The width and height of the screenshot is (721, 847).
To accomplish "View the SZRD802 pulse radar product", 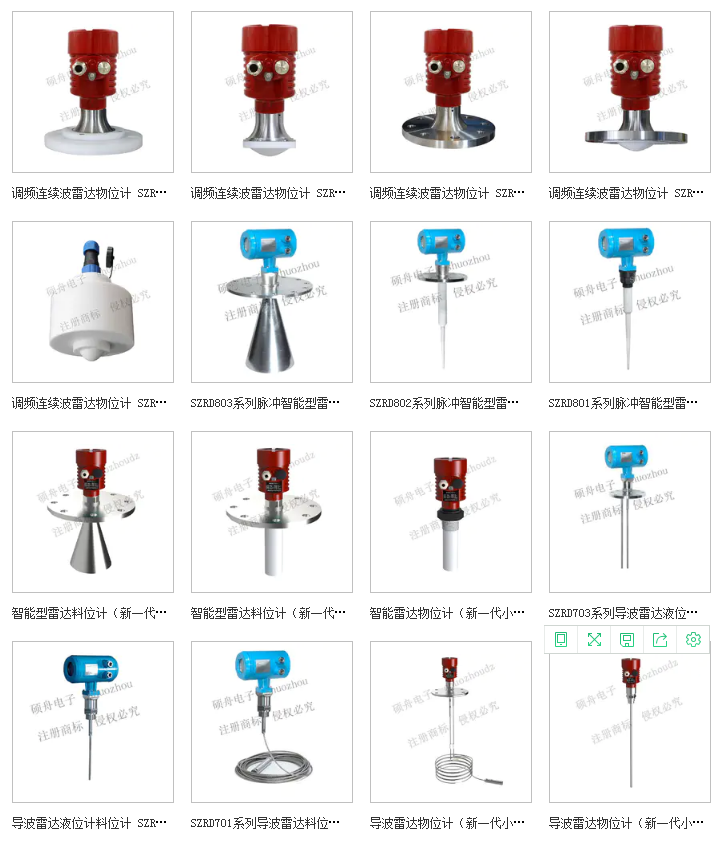I will point(451,302).
